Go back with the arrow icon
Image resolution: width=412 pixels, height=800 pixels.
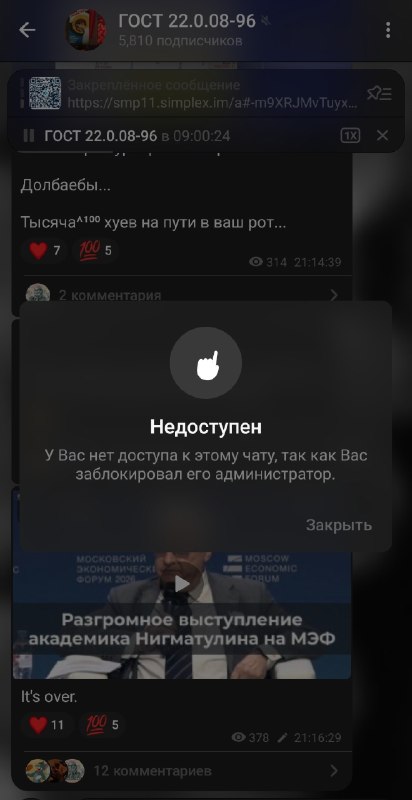click(27, 30)
